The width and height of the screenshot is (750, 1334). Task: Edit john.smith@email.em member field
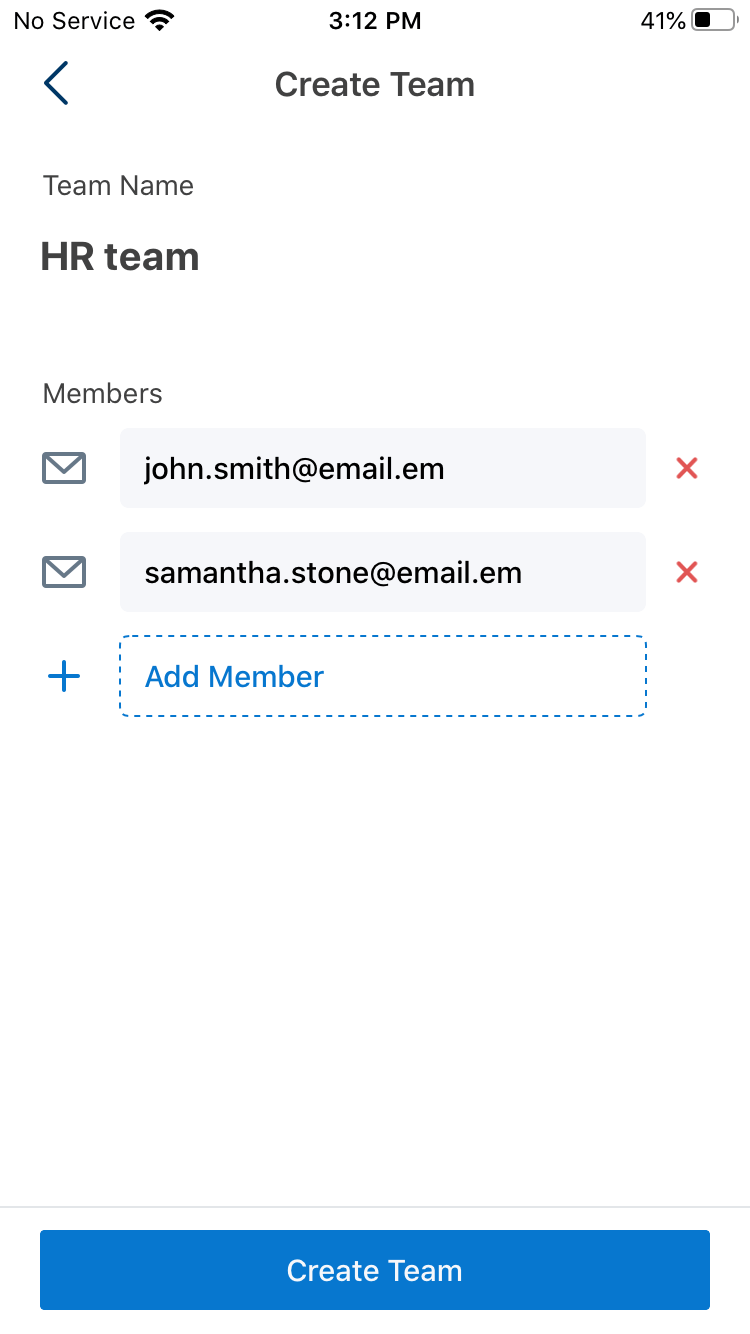[x=382, y=468]
